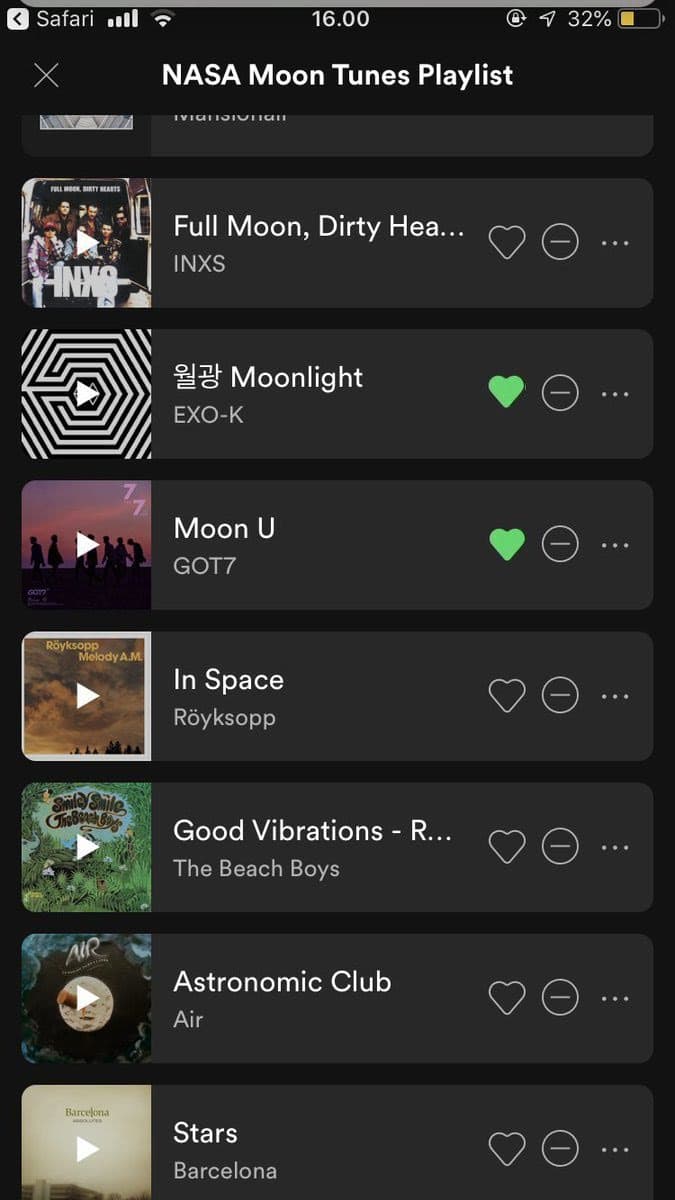Like In Space by Röyksopp
The height and width of the screenshot is (1200, 675).
pos(506,696)
